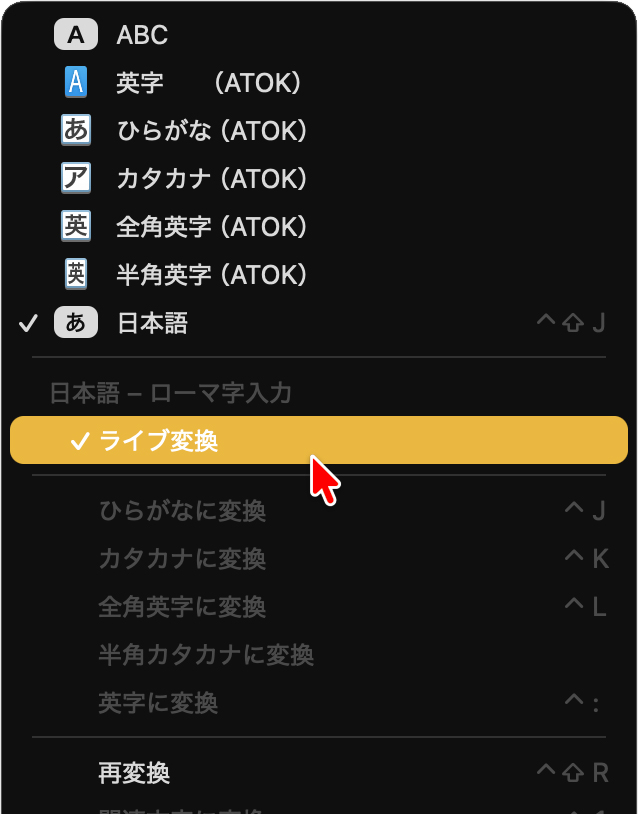Switch to 全角英字 (ATOK)
The width and height of the screenshot is (638, 814).
211,227
